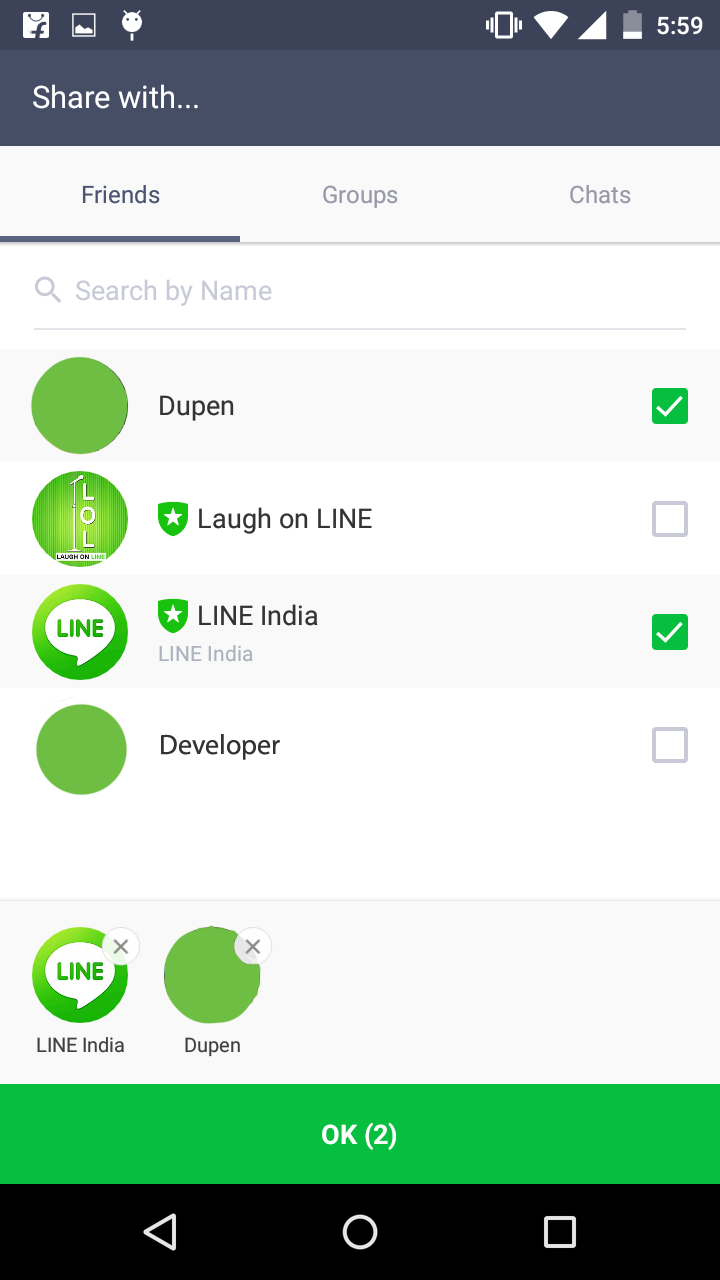The image size is (720, 1280).
Task: Go back using system back button
Action: (160, 1232)
